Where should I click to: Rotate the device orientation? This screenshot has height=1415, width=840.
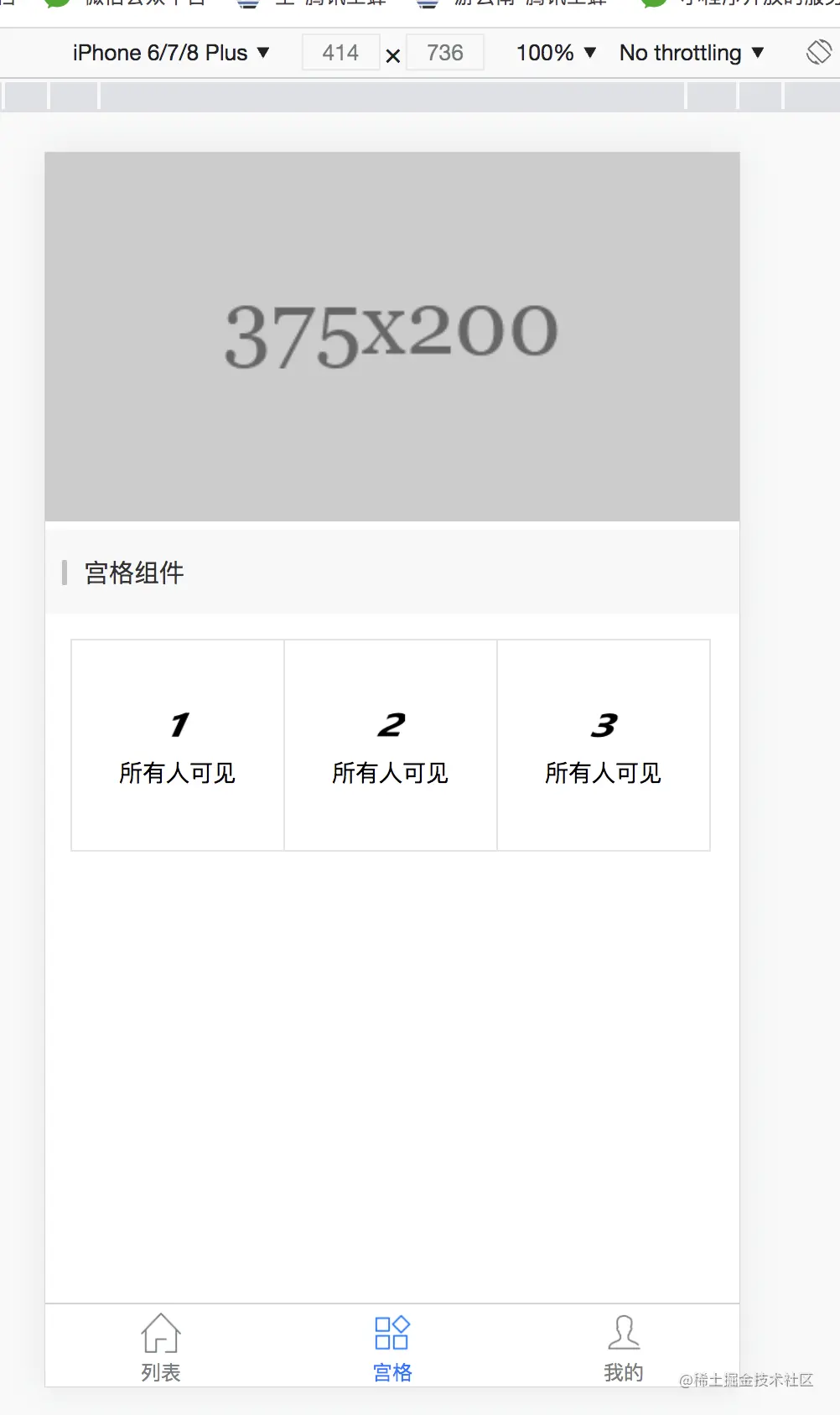[818, 53]
